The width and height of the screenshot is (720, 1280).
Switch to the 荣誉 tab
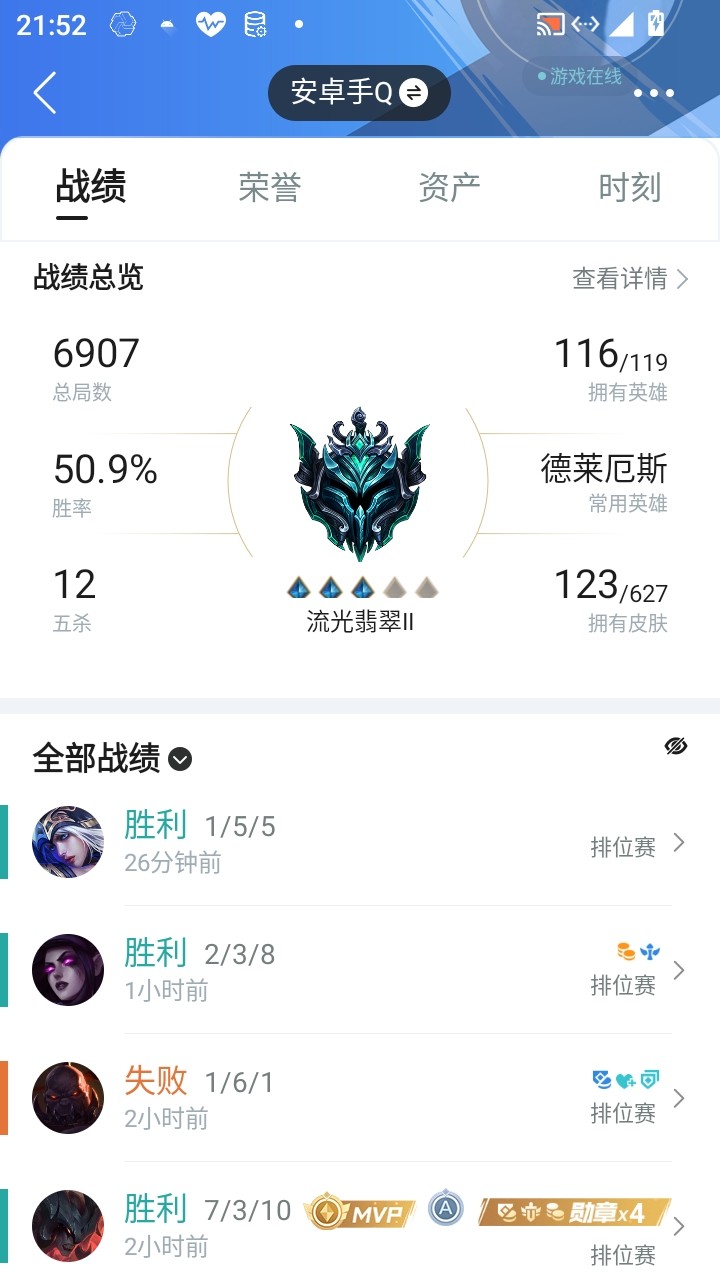[x=269, y=187]
